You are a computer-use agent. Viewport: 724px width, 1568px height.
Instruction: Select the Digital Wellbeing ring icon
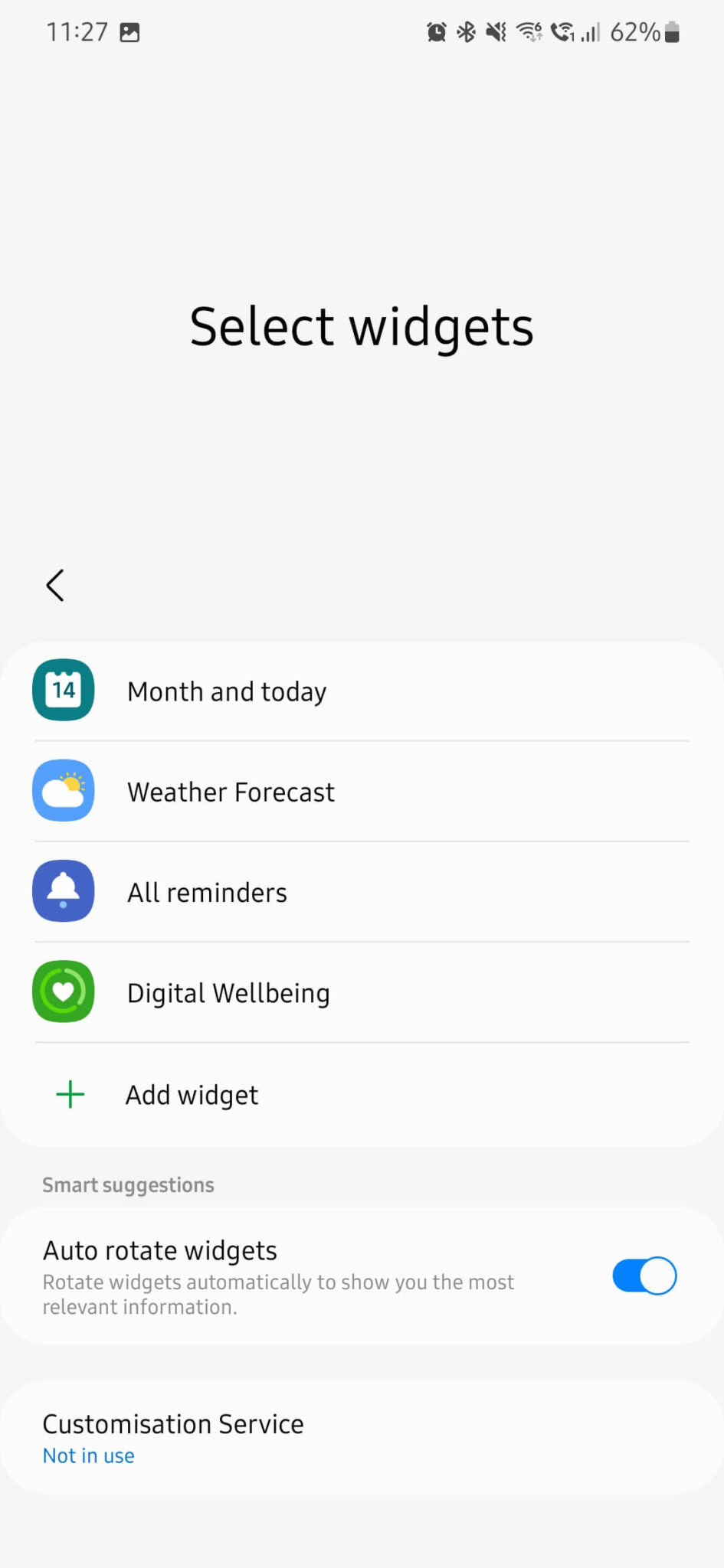(64, 991)
